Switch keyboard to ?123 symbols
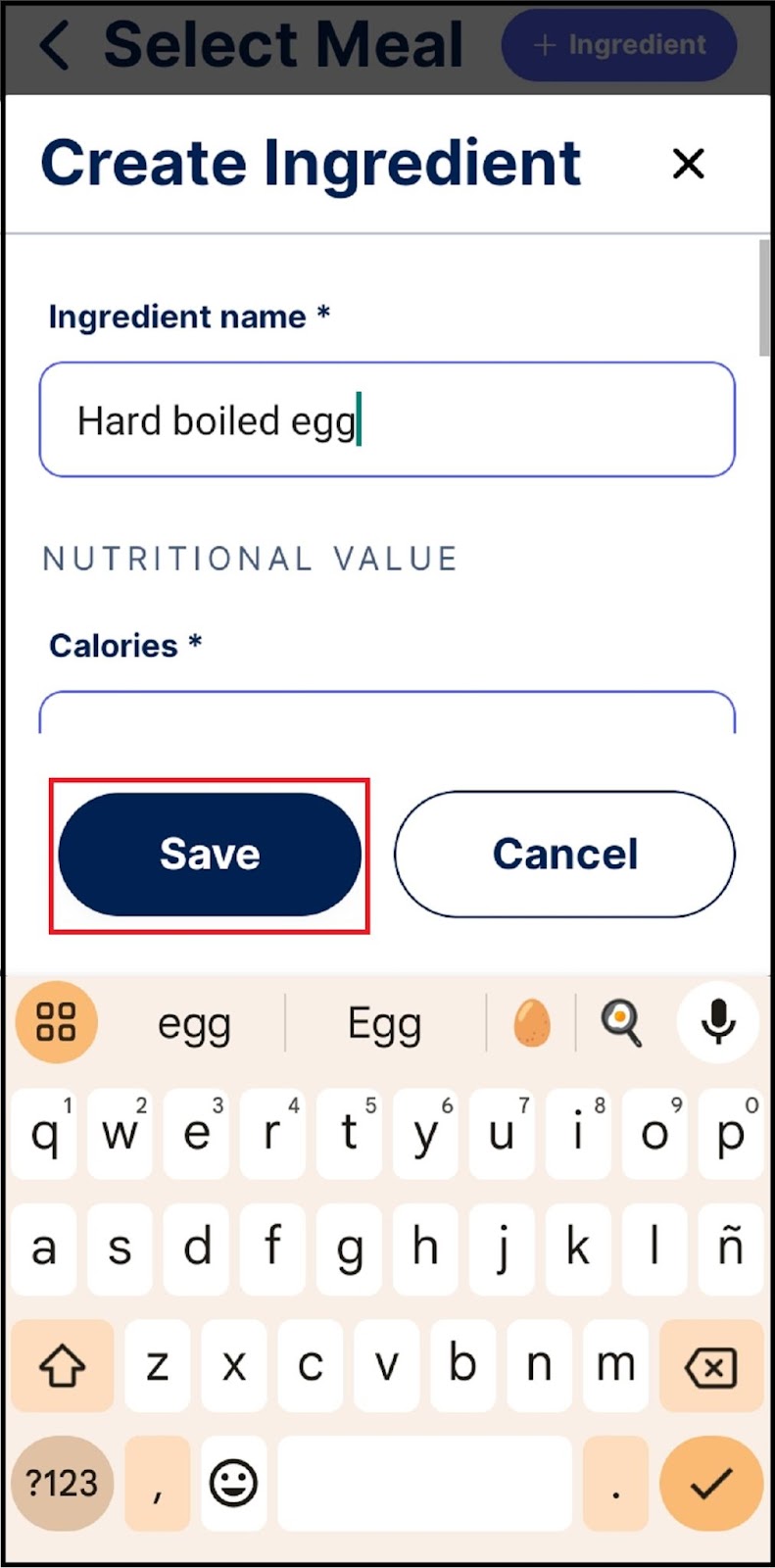 pyautogui.click(x=62, y=1484)
